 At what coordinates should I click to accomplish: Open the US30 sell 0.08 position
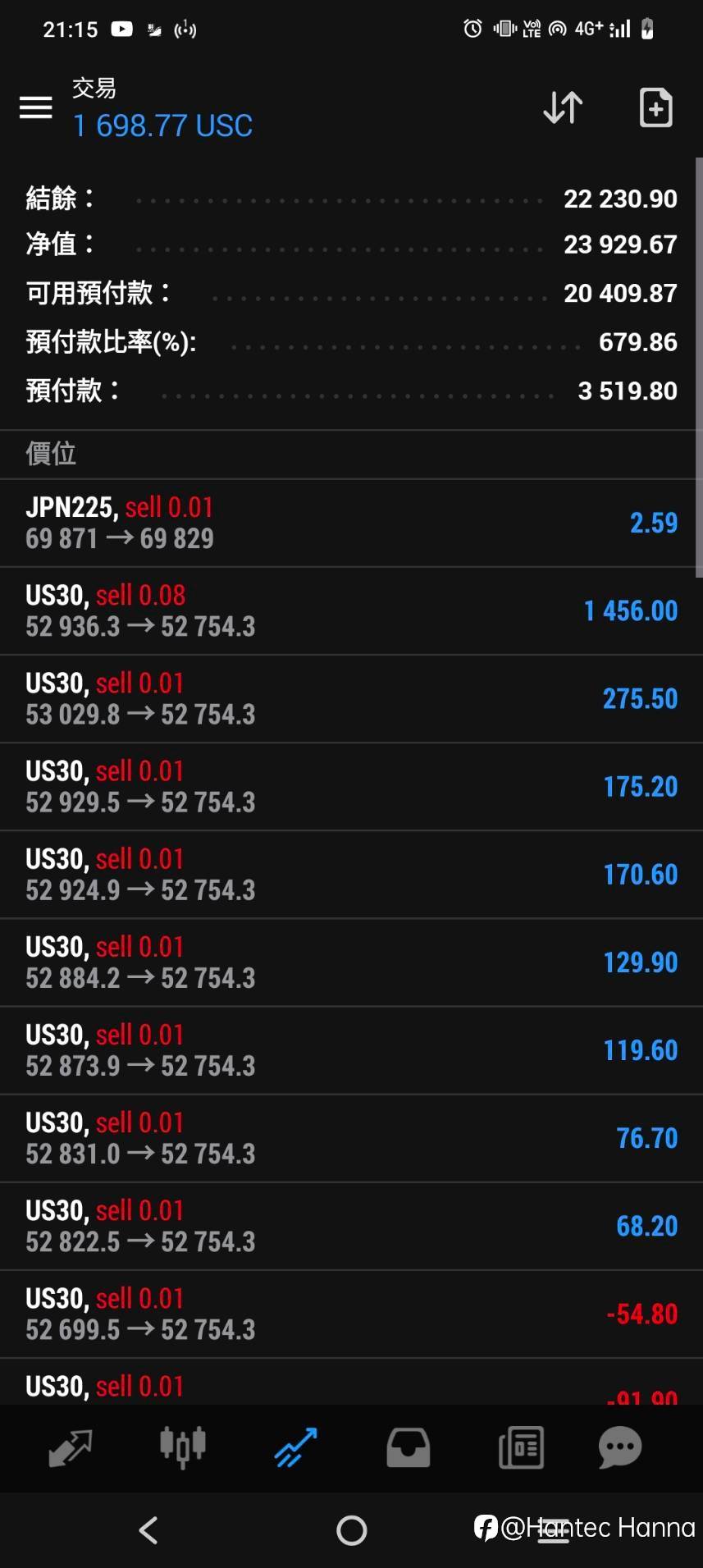[351, 610]
